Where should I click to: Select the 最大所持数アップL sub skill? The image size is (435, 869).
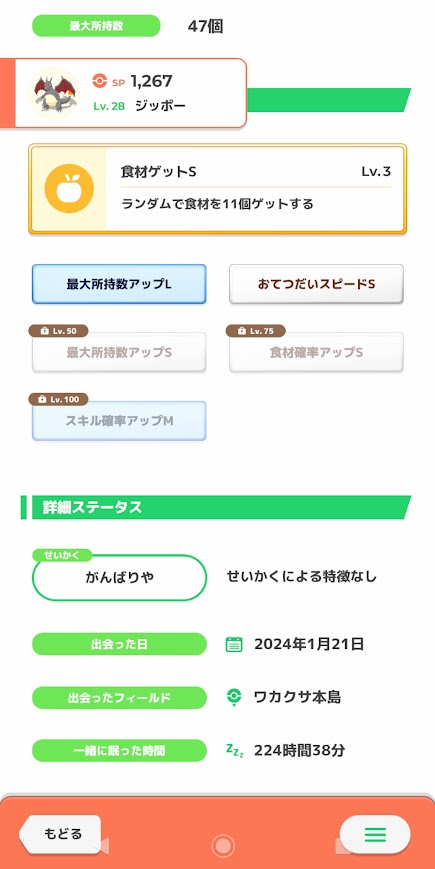point(119,284)
